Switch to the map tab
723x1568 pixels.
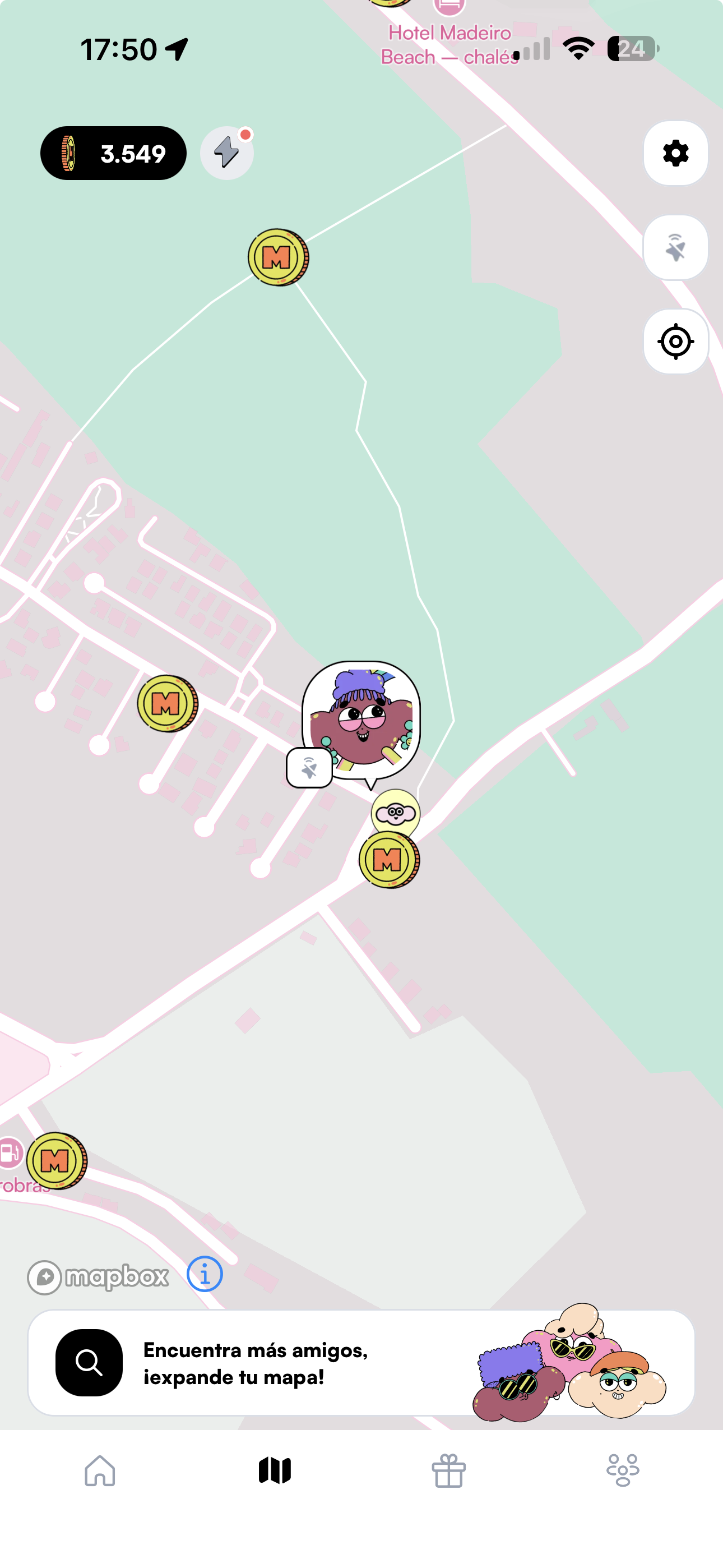tap(275, 1470)
